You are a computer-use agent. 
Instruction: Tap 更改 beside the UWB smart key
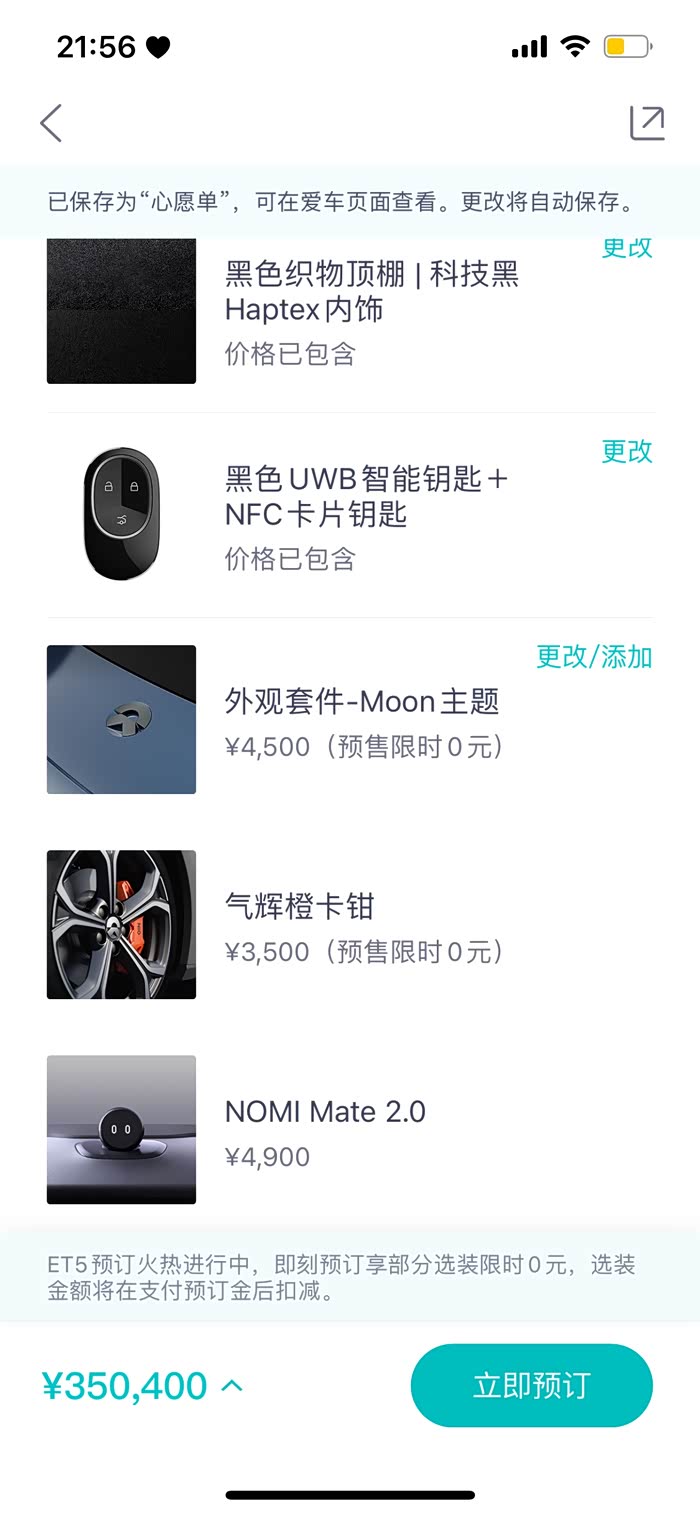[627, 451]
